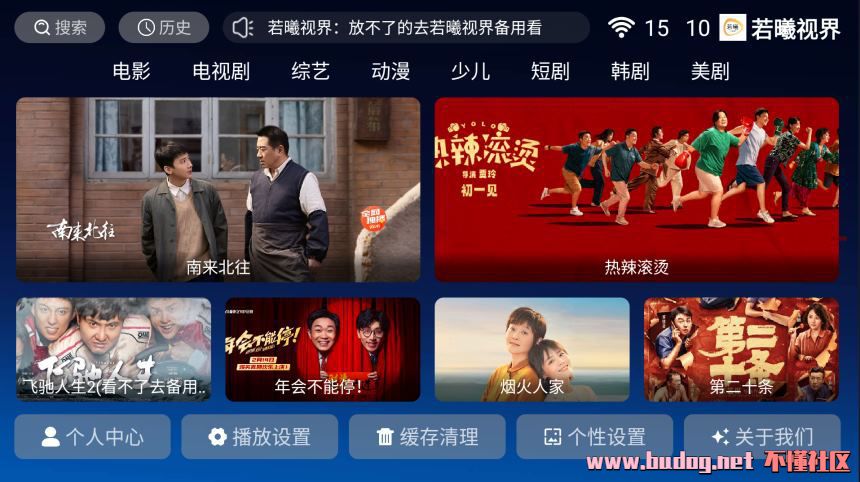Switch to 短剧 tab

tap(550, 71)
